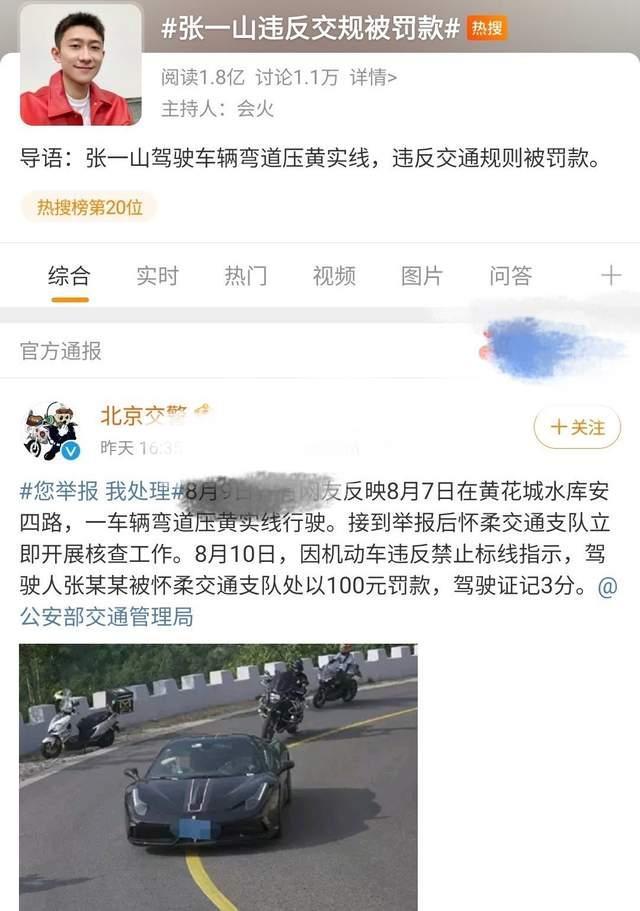Open the topic host 会火
This screenshot has width=640, height=911.
click(255, 109)
